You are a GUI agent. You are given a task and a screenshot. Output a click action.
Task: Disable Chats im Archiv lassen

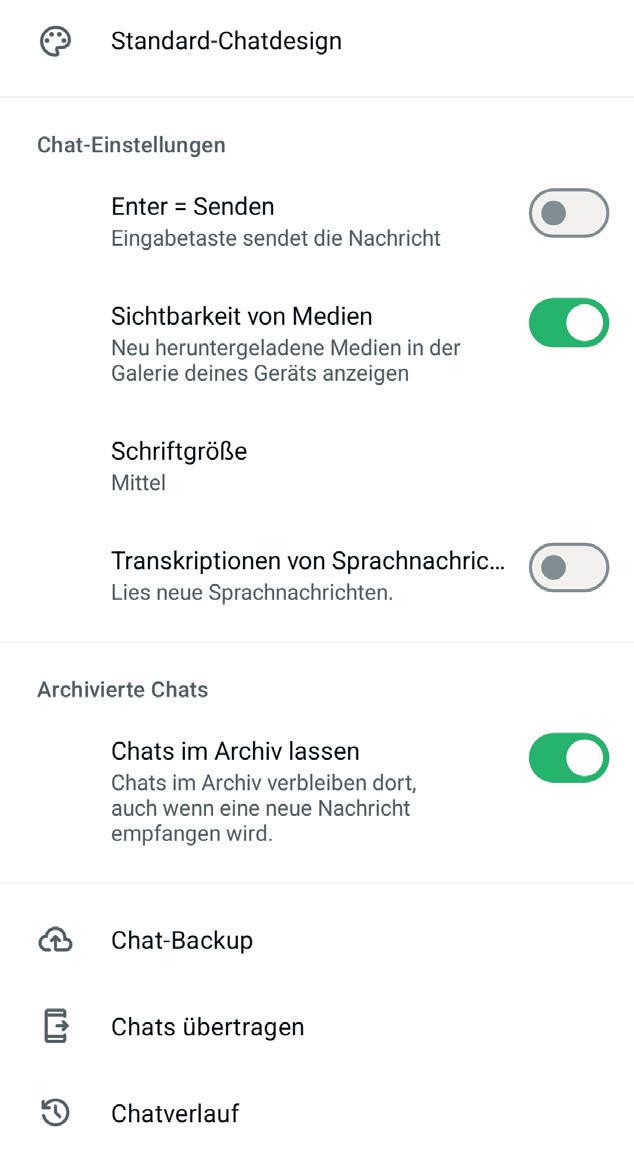point(568,758)
